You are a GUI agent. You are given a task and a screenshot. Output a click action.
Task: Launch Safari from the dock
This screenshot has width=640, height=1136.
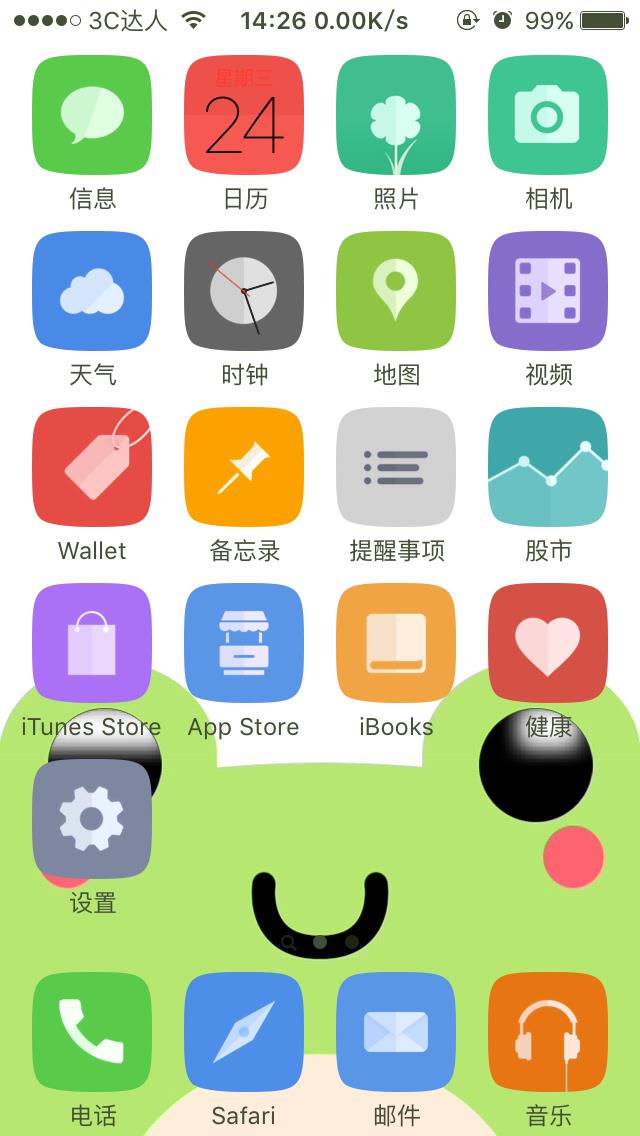click(244, 1033)
